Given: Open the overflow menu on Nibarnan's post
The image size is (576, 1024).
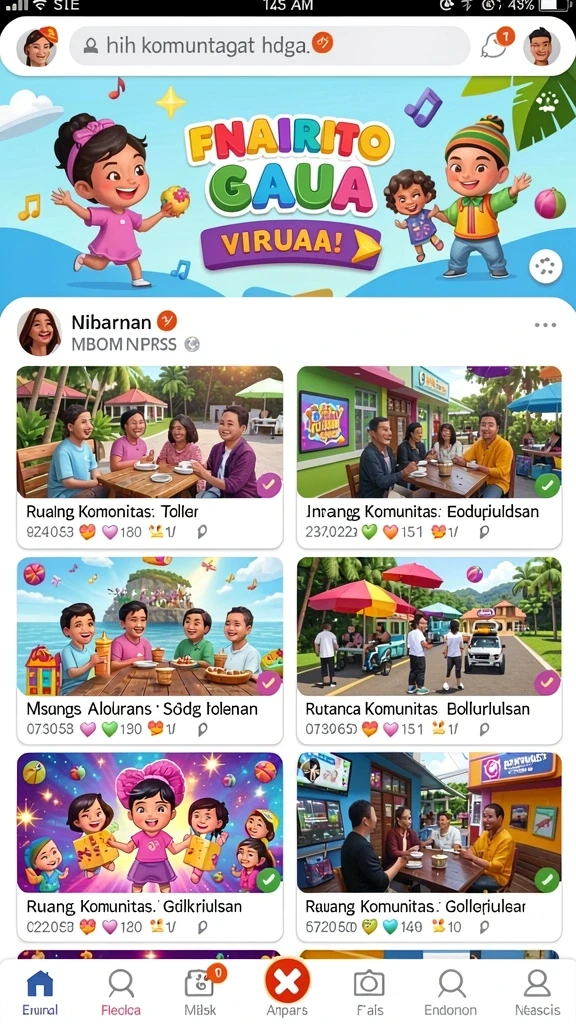Looking at the screenshot, I should 545,325.
